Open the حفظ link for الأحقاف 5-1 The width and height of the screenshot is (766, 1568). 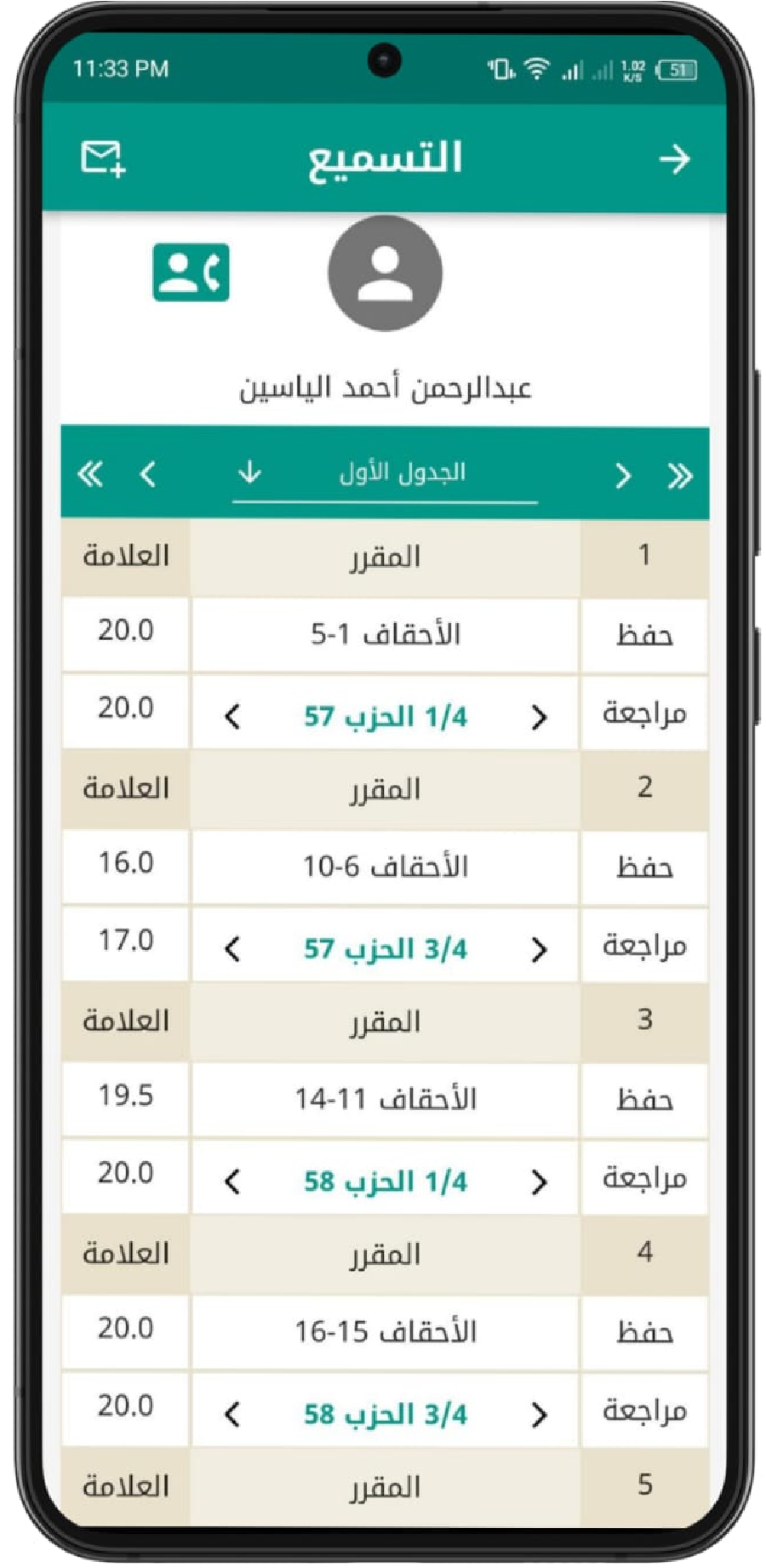point(644,635)
